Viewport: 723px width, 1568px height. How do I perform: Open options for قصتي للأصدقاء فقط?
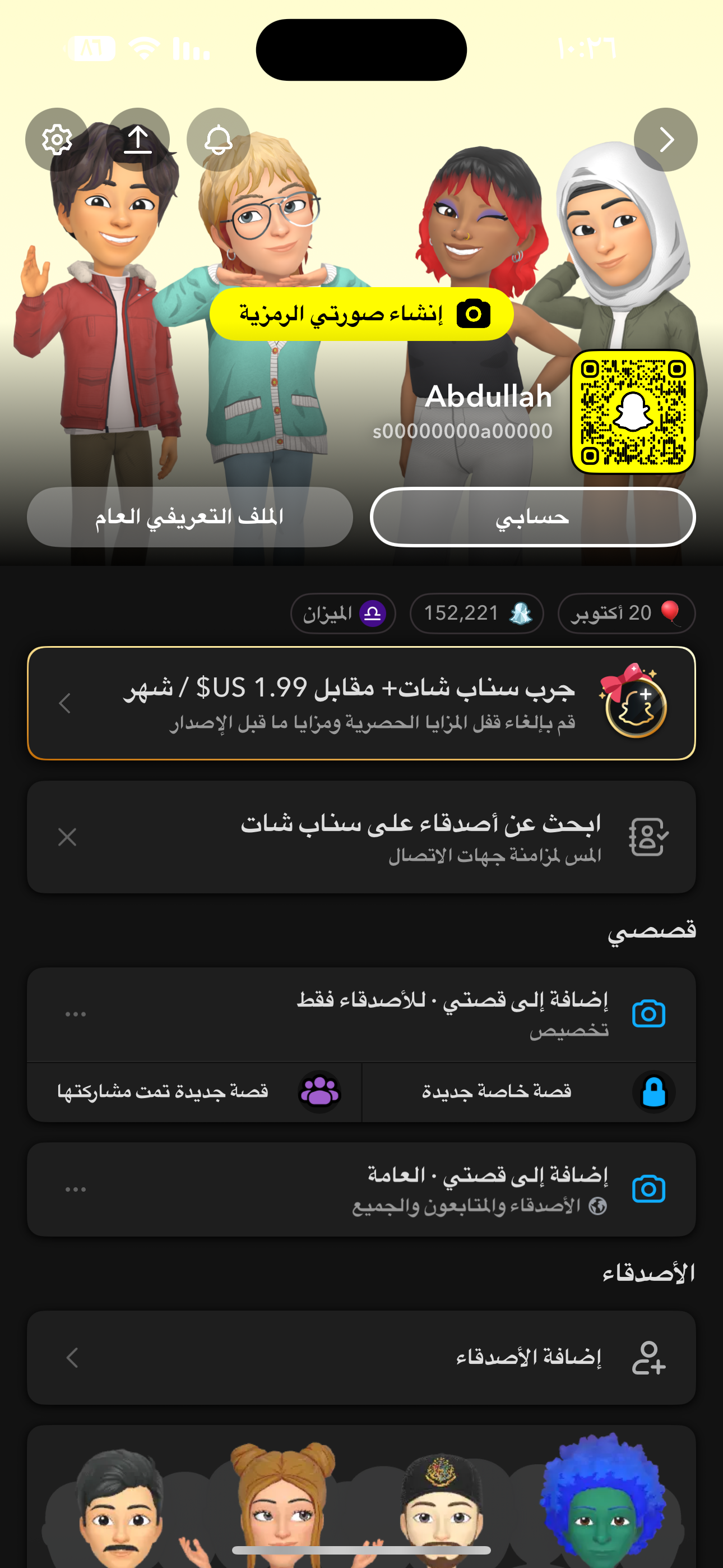76,1014
